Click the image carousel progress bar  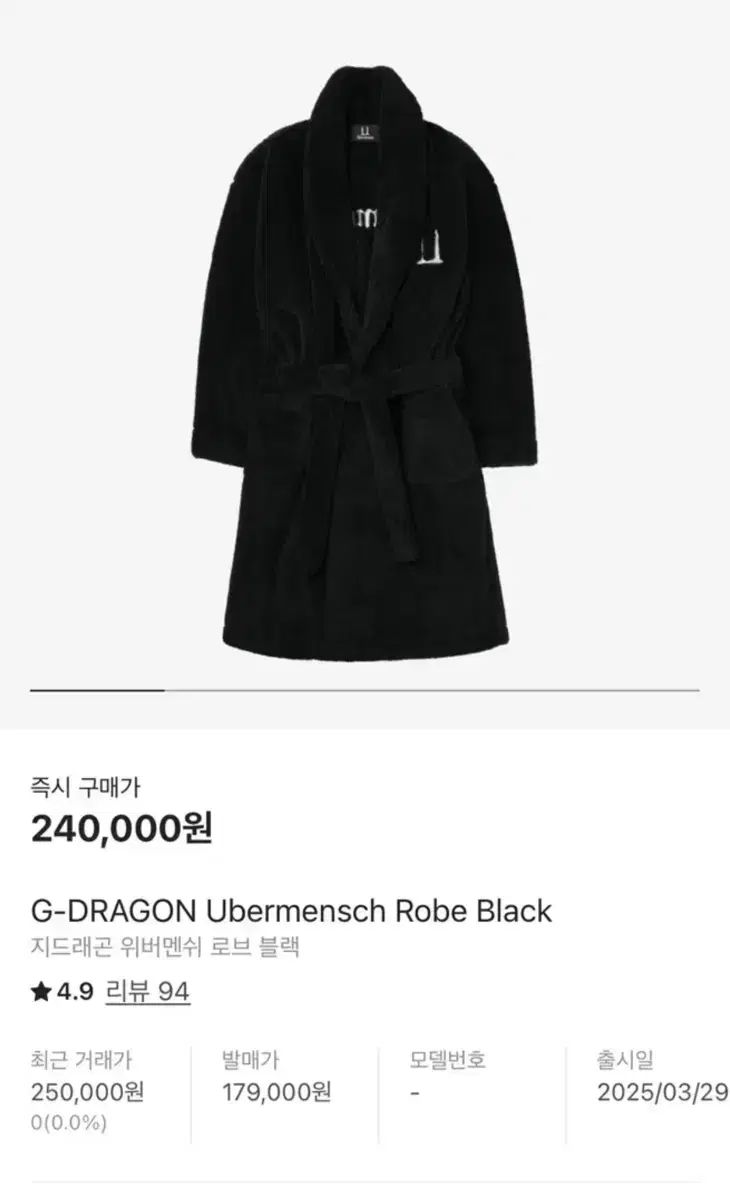(x=365, y=688)
